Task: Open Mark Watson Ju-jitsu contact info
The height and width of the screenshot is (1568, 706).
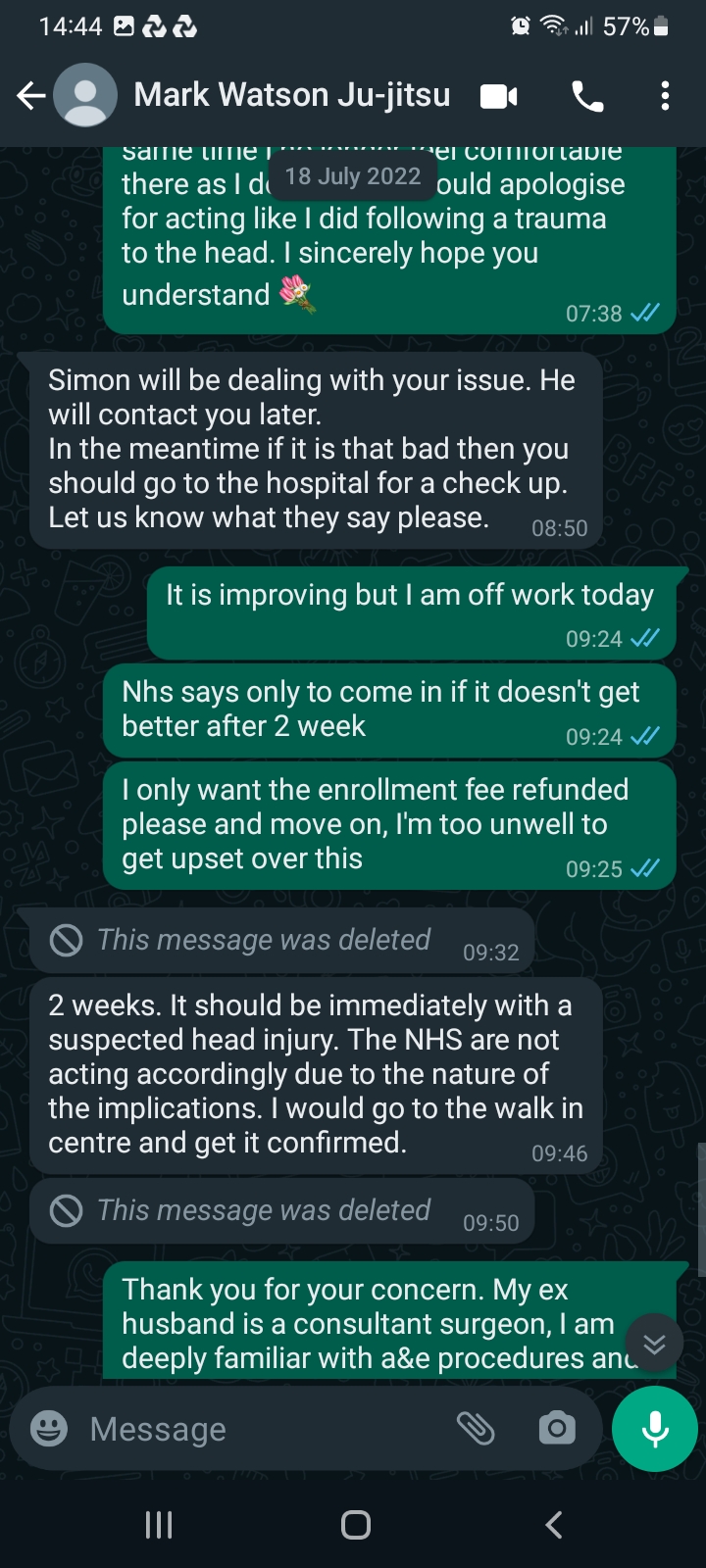Action: click(x=291, y=95)
